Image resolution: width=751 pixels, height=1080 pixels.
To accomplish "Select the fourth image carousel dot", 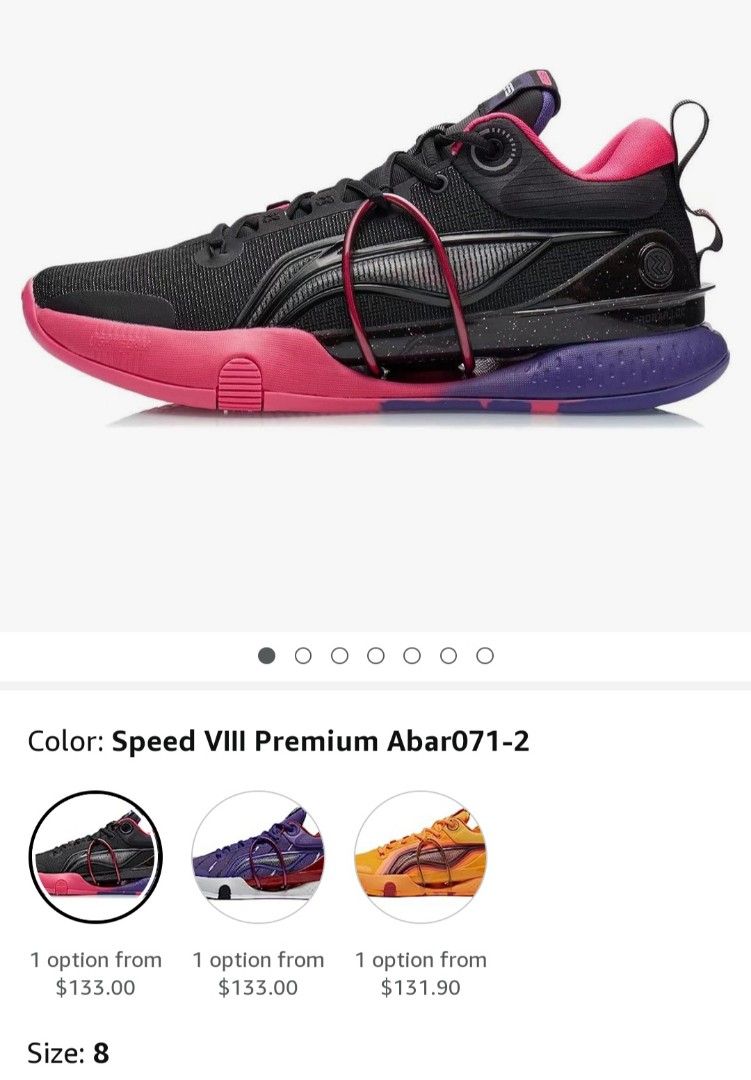I will coord(375,655).
